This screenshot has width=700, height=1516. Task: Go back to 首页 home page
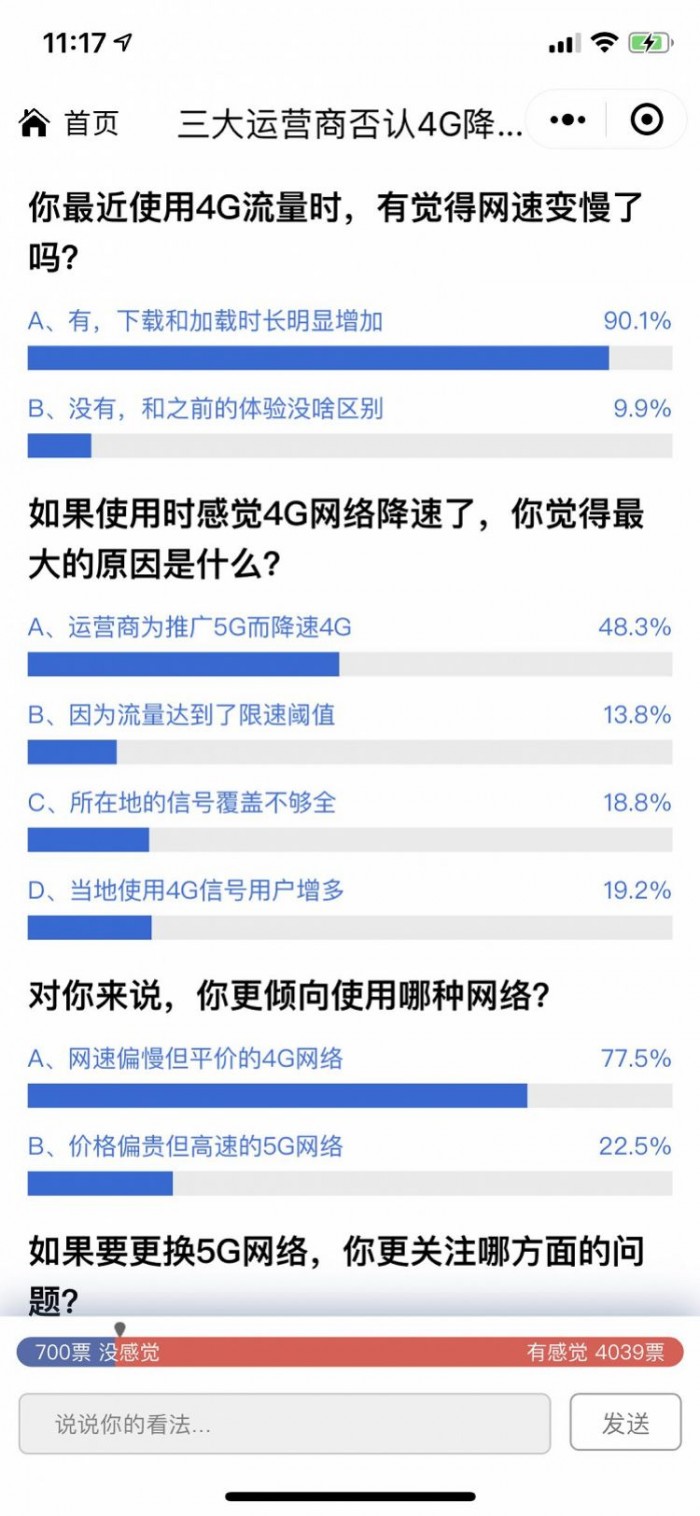pyautogui.click(x=70, y=123)
